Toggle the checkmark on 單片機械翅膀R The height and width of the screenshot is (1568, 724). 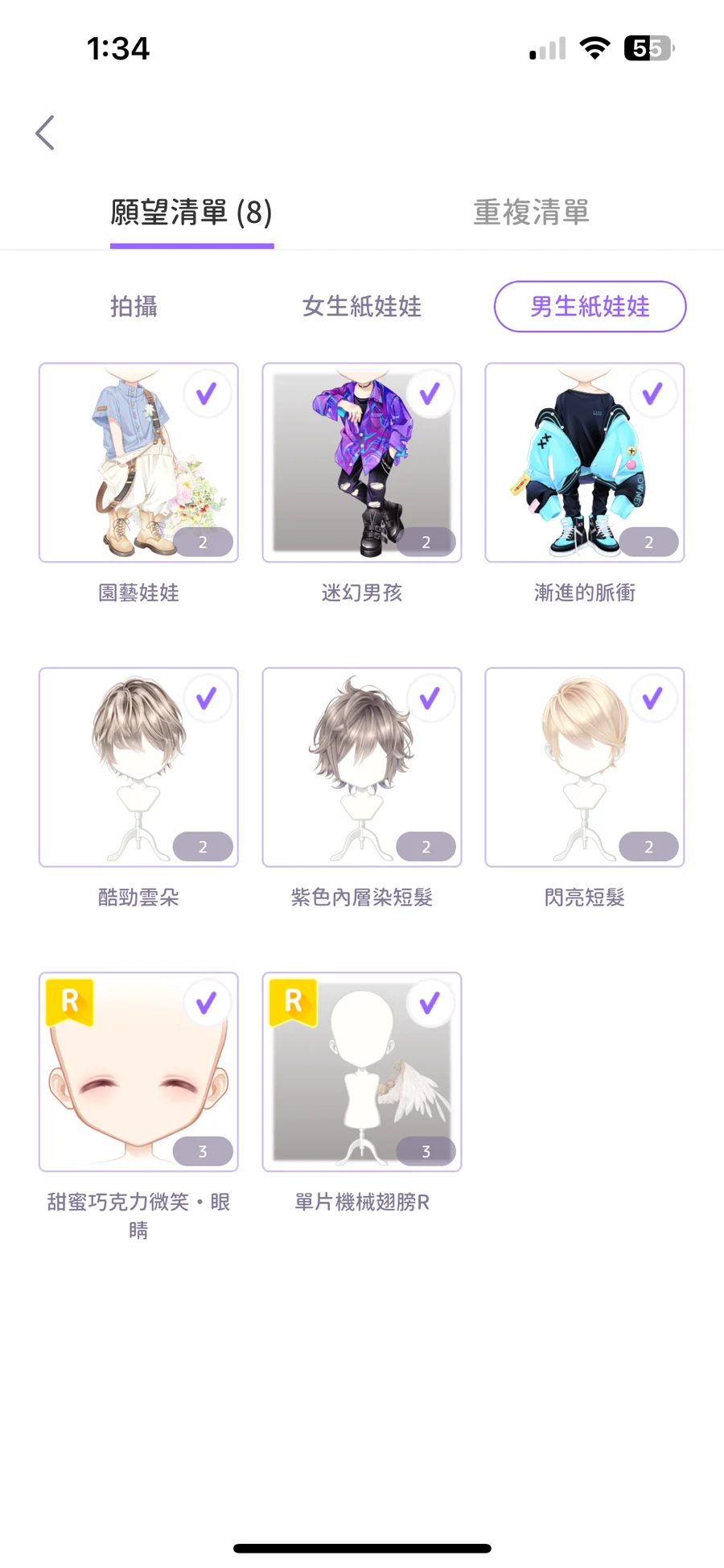click(x=430, y=1003)
